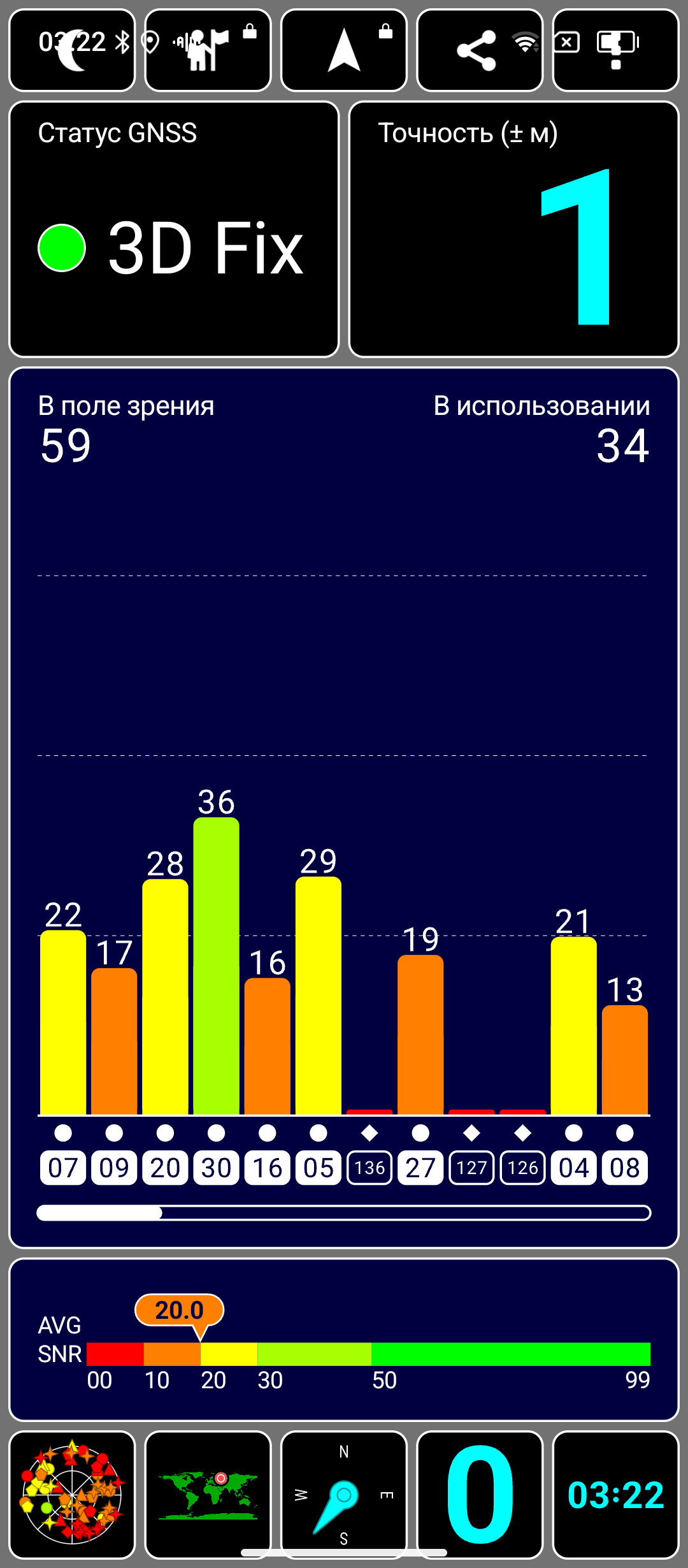The height and width of the screenshot is (1568, 688).
Task: Open the world map tile
Action: [x=208, y=1494]
